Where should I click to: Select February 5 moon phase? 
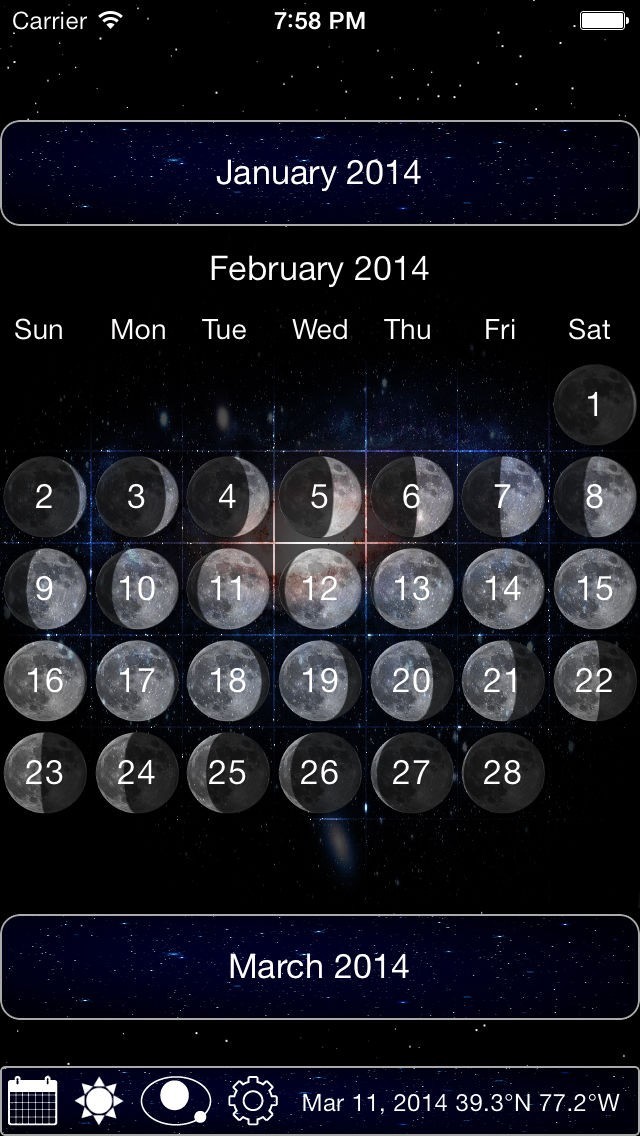tap(320, 497)
